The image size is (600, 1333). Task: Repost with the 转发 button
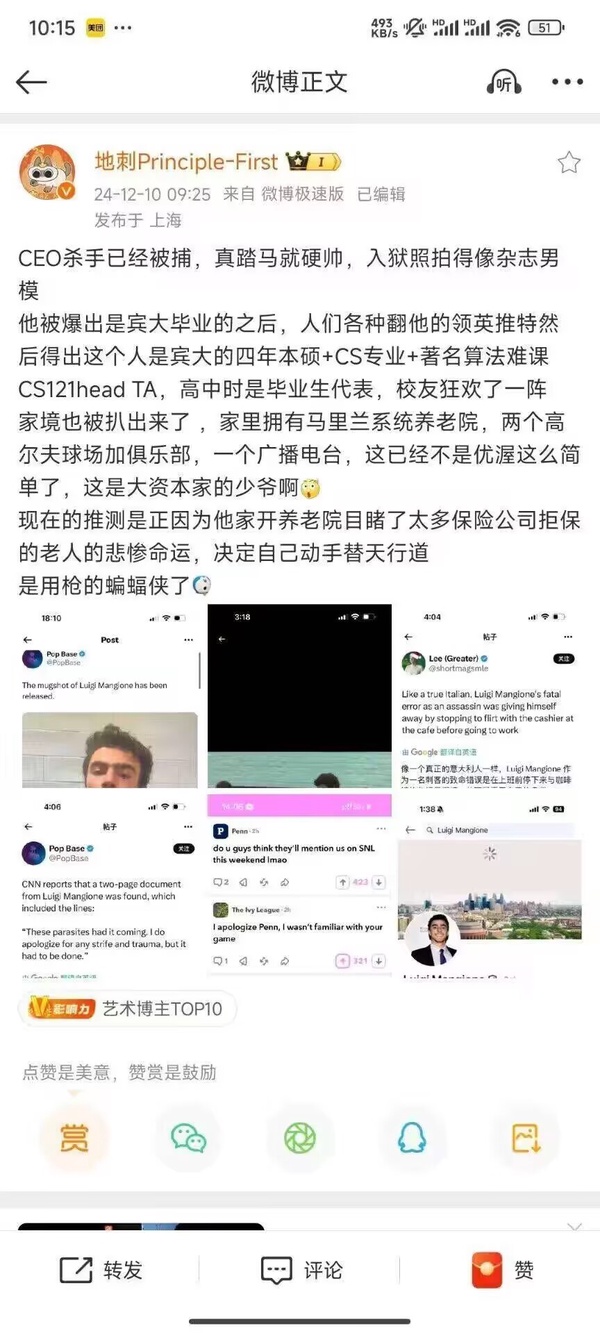pos(100,1270)
